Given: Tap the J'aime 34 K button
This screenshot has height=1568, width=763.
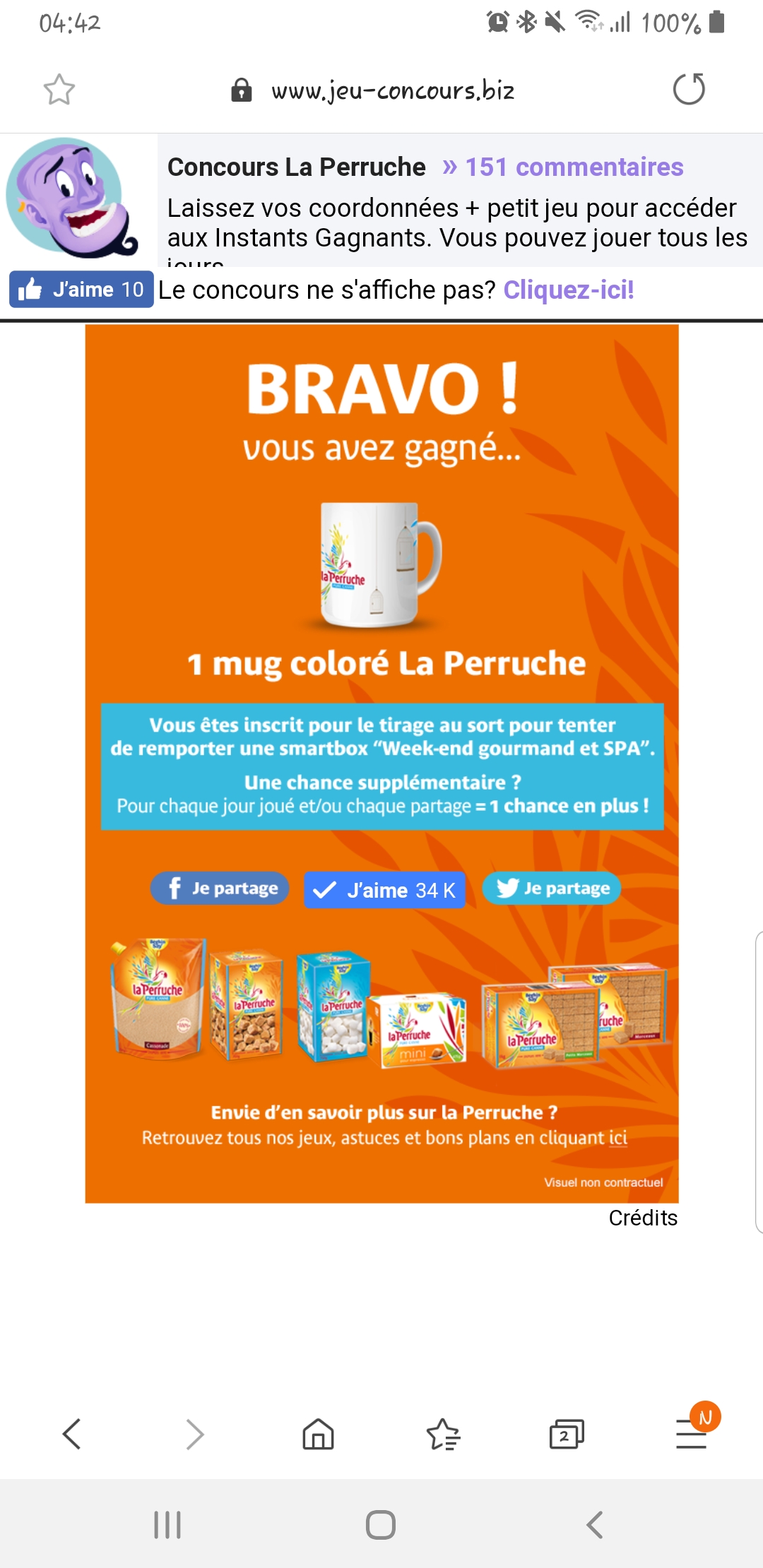Looking at the screenshot, I should point(384,890).
